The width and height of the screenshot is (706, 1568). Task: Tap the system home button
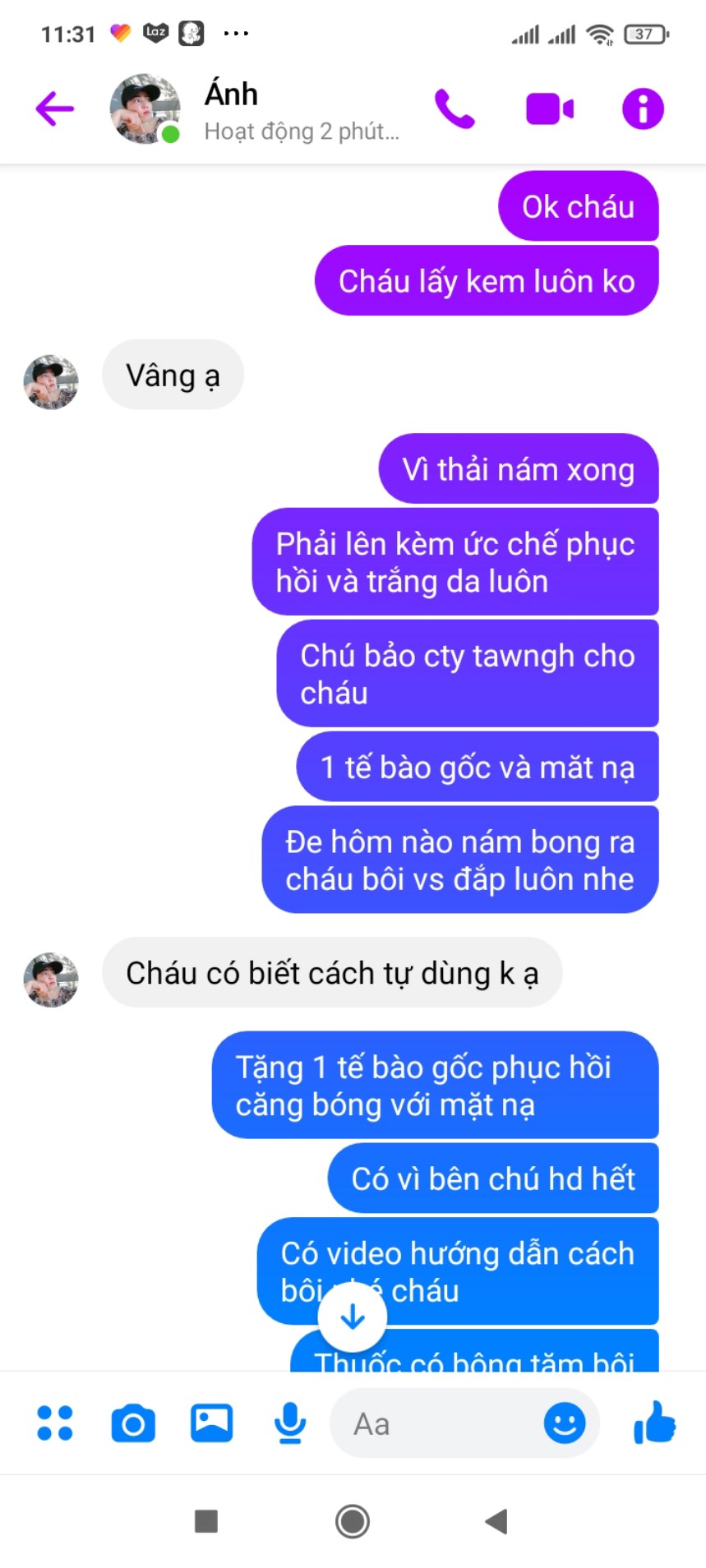pyautogui.click(x=353, y=1521)
